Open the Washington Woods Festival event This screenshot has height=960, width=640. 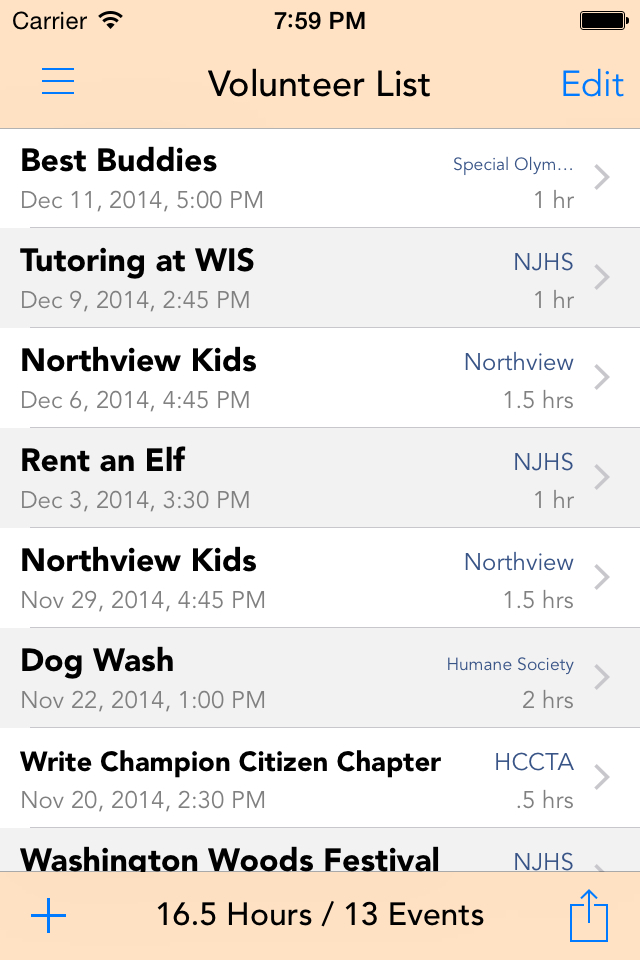[x=300, y=858]
